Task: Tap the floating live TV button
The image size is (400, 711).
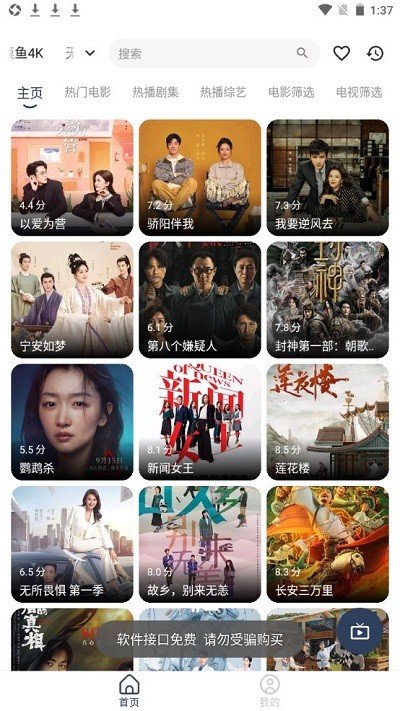Action: pyautogui.click(x=360, y=631)
